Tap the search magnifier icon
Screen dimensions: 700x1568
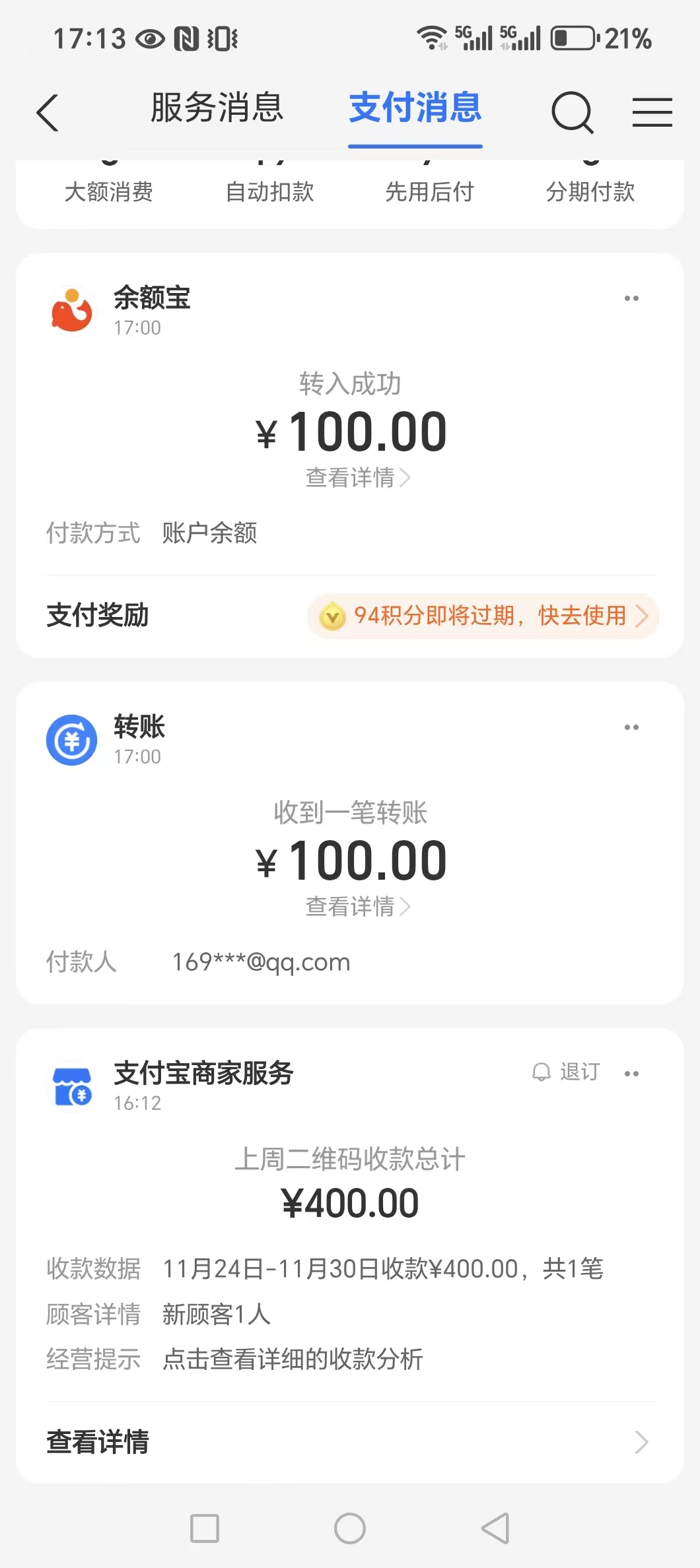(x=573, y=112)
